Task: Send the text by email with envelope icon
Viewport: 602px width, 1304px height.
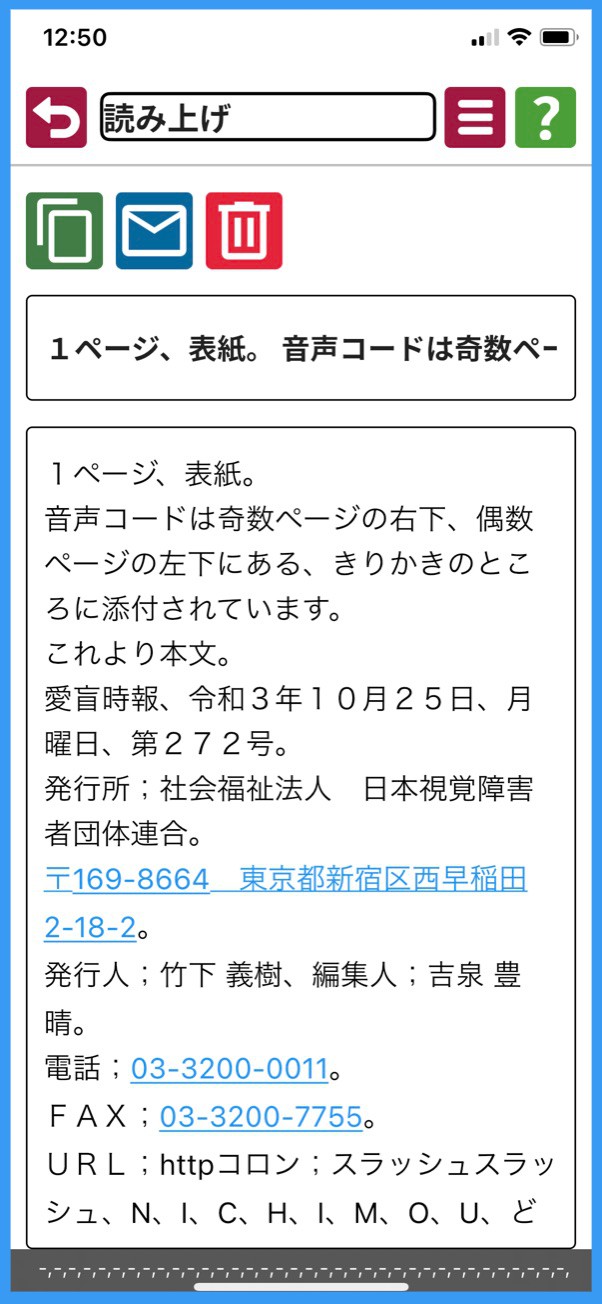Action: [154, 231]
